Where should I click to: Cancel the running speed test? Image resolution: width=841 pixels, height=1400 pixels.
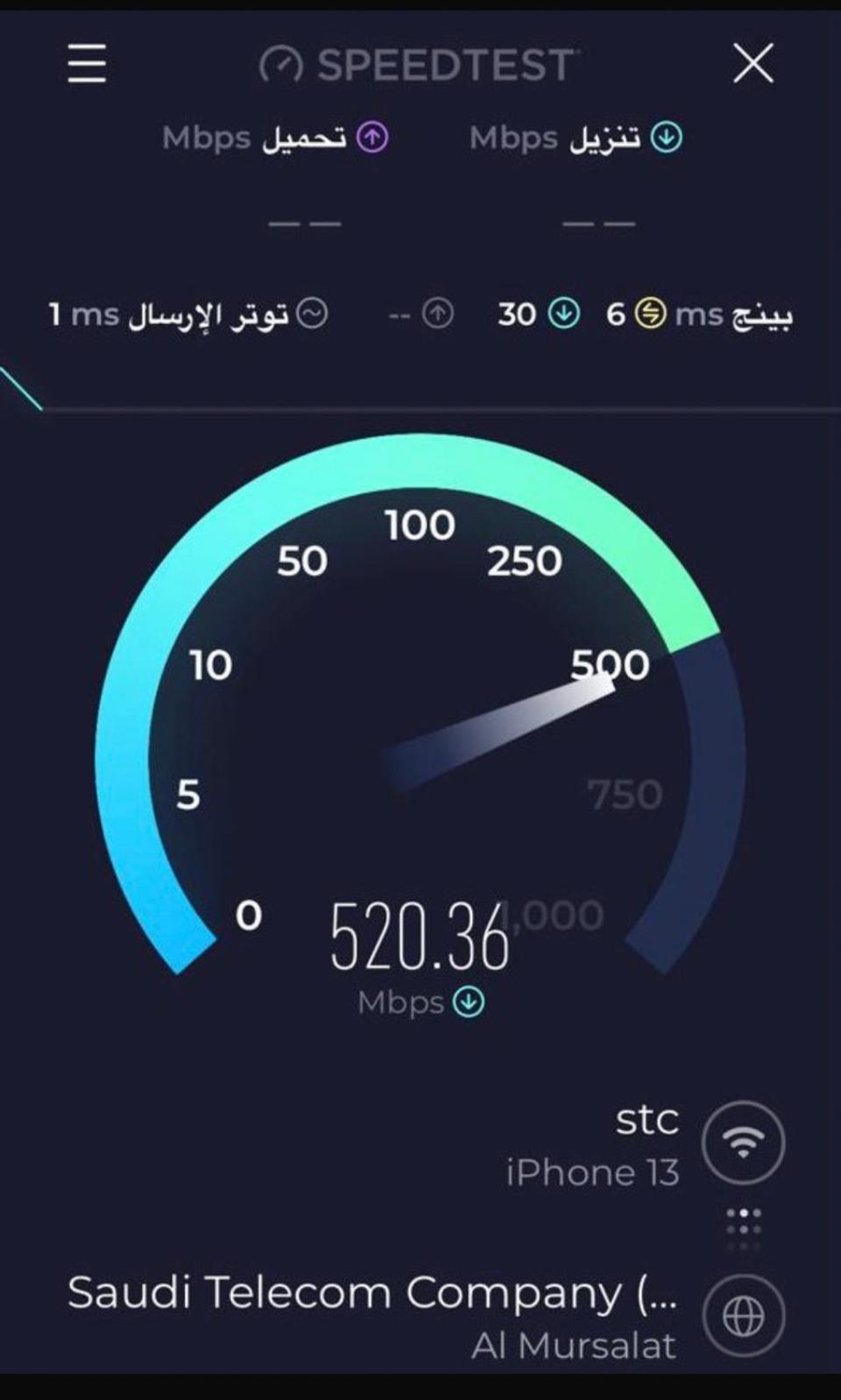tap(753, 64)
